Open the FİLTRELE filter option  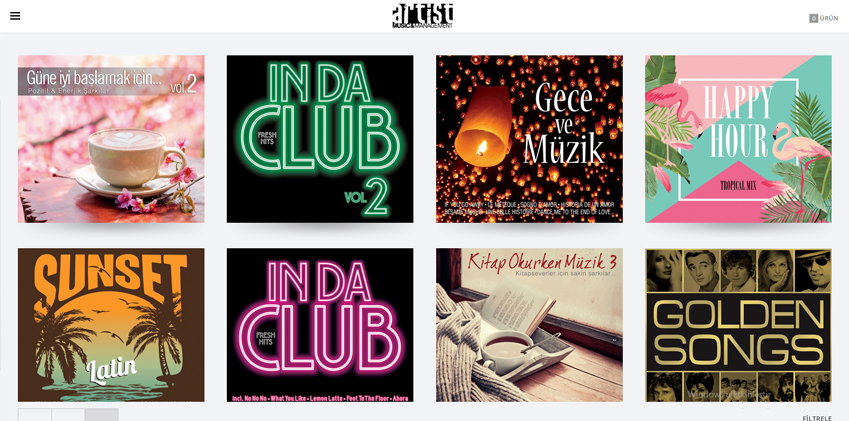pyautogui.click(x=816, y=418)
